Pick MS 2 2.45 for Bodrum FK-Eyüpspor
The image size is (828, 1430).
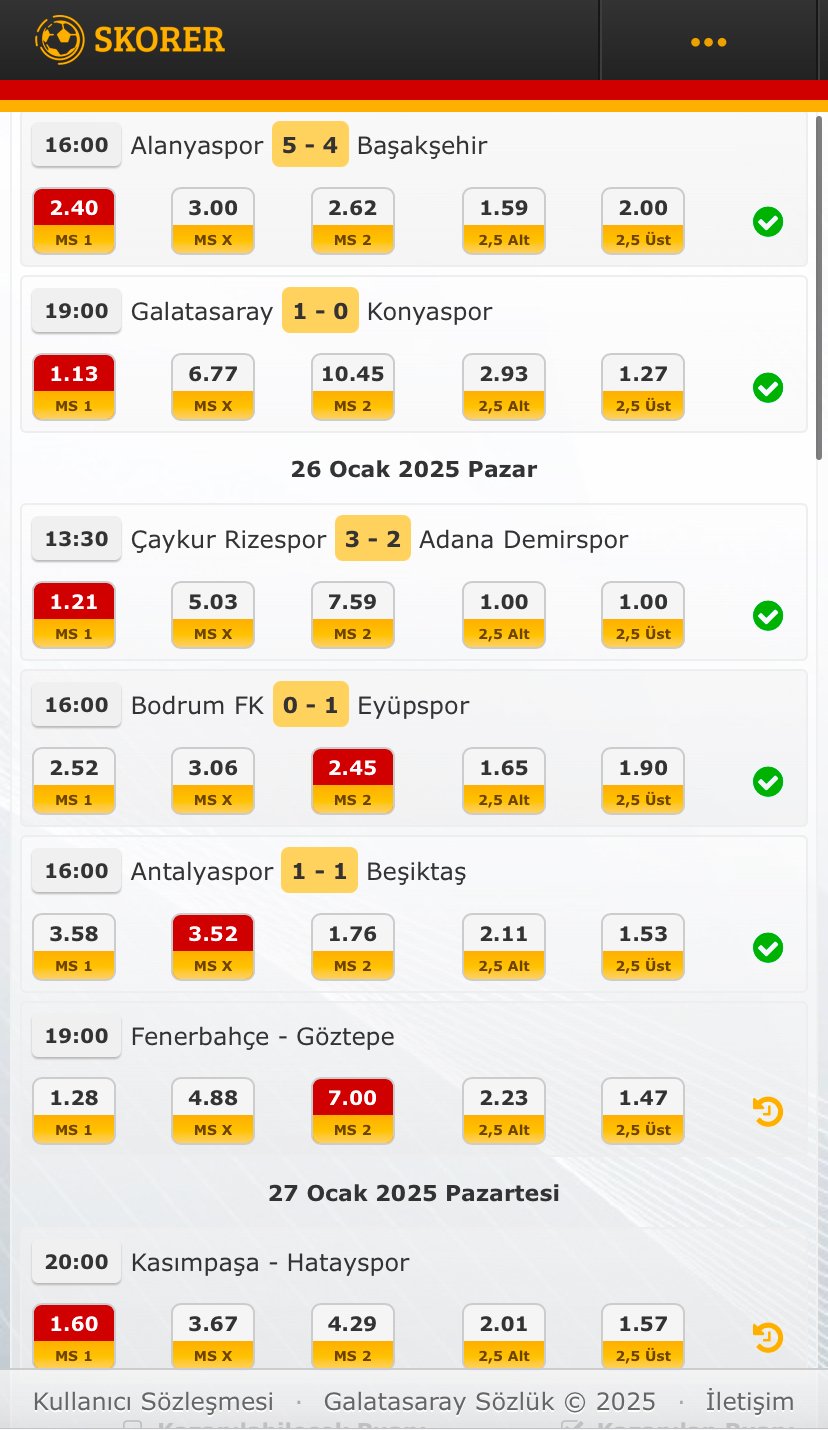point(352,781)
